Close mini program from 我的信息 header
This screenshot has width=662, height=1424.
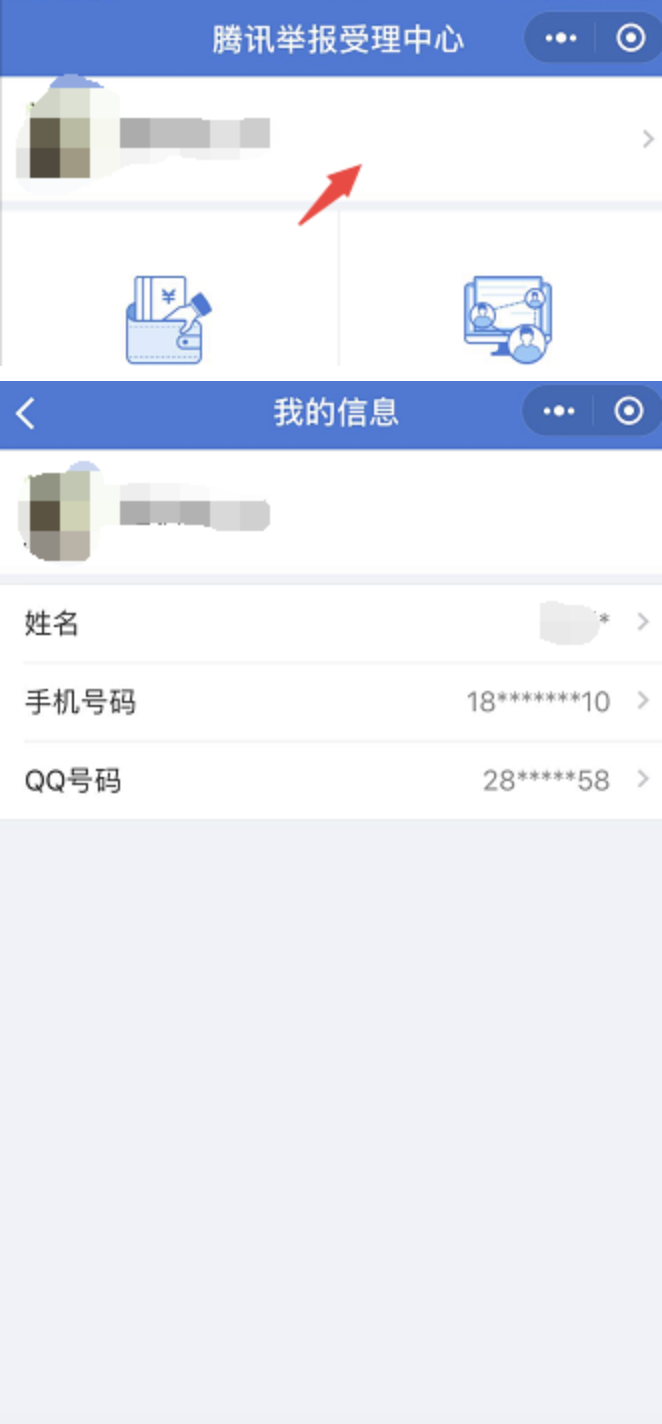[x=629, y=411]
